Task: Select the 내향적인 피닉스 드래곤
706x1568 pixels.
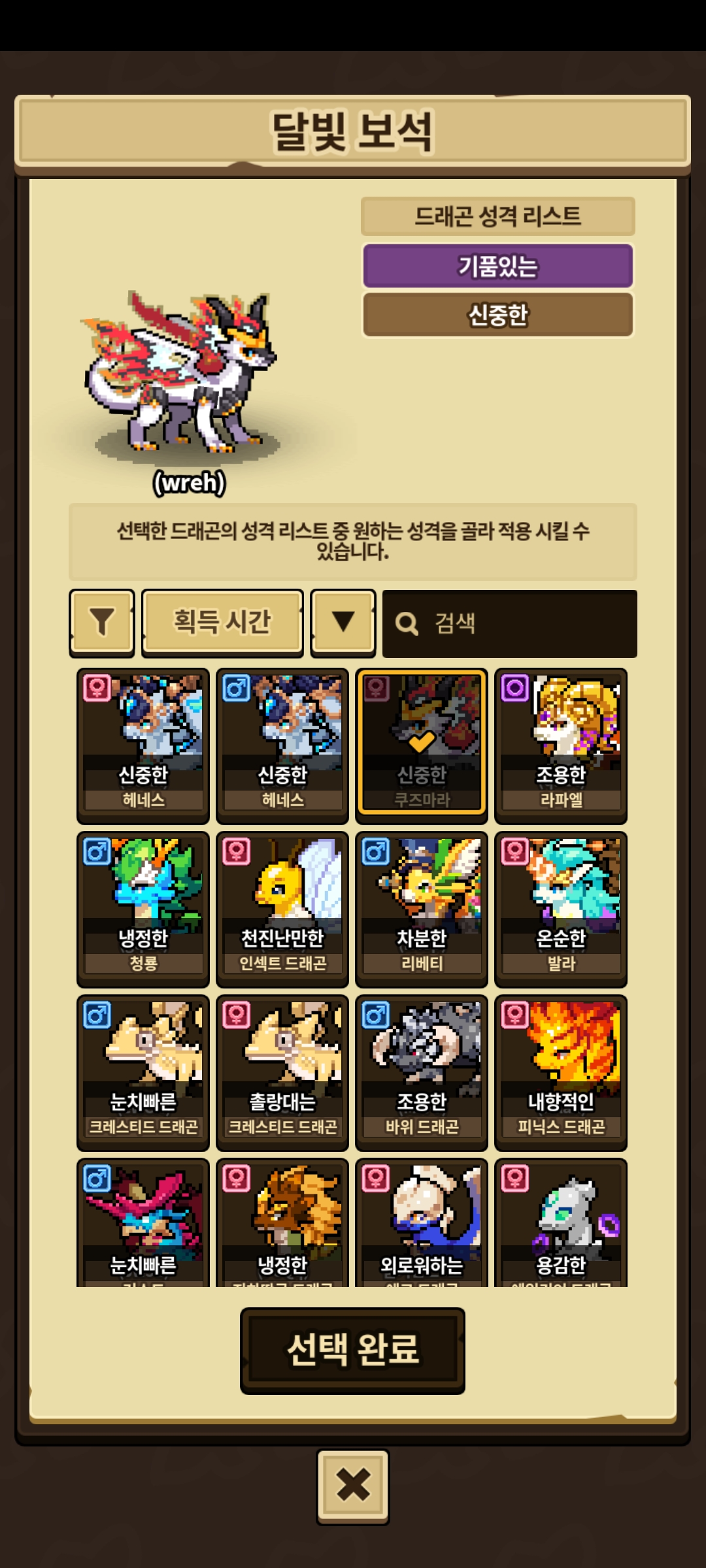Action: coord(560,1071)
